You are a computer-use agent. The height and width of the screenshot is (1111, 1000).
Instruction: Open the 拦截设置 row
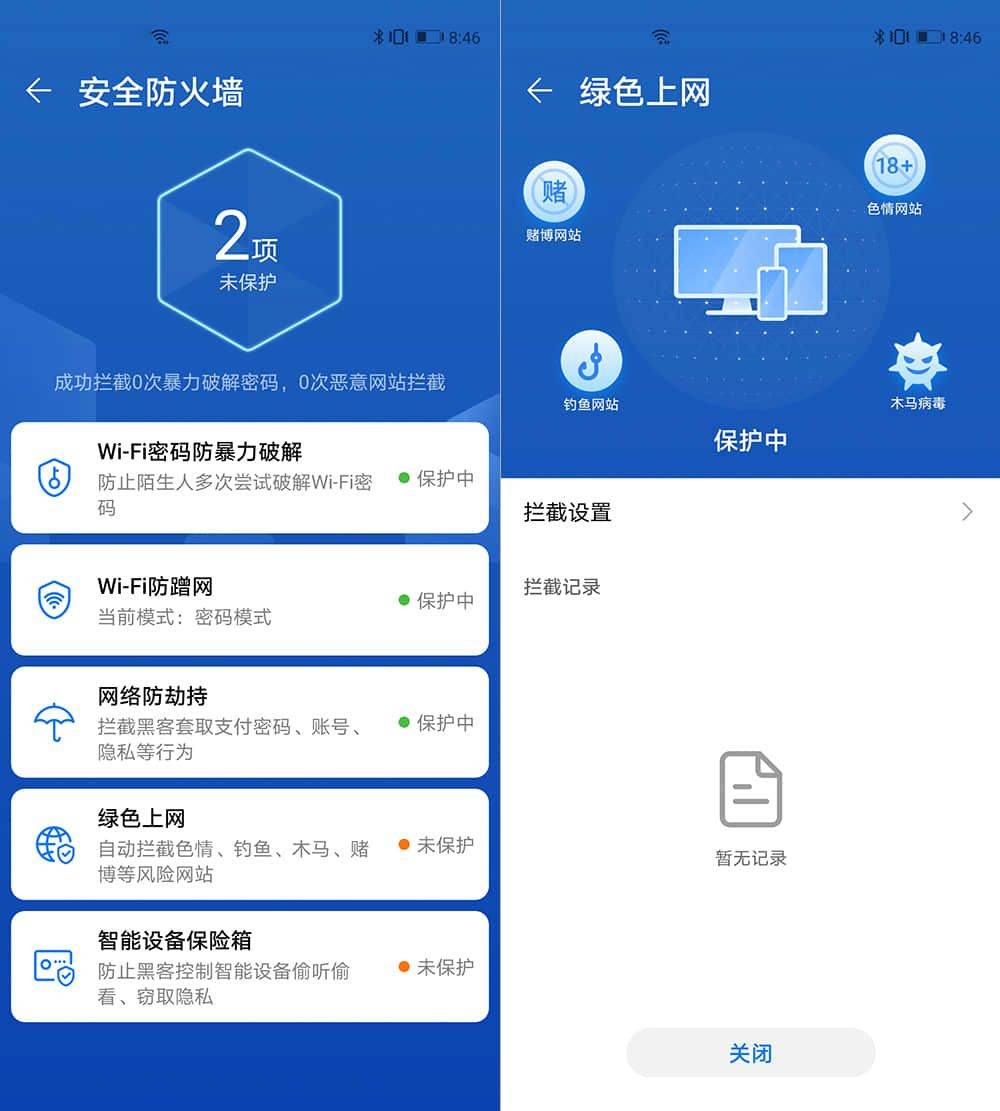[x=749, y=512]
